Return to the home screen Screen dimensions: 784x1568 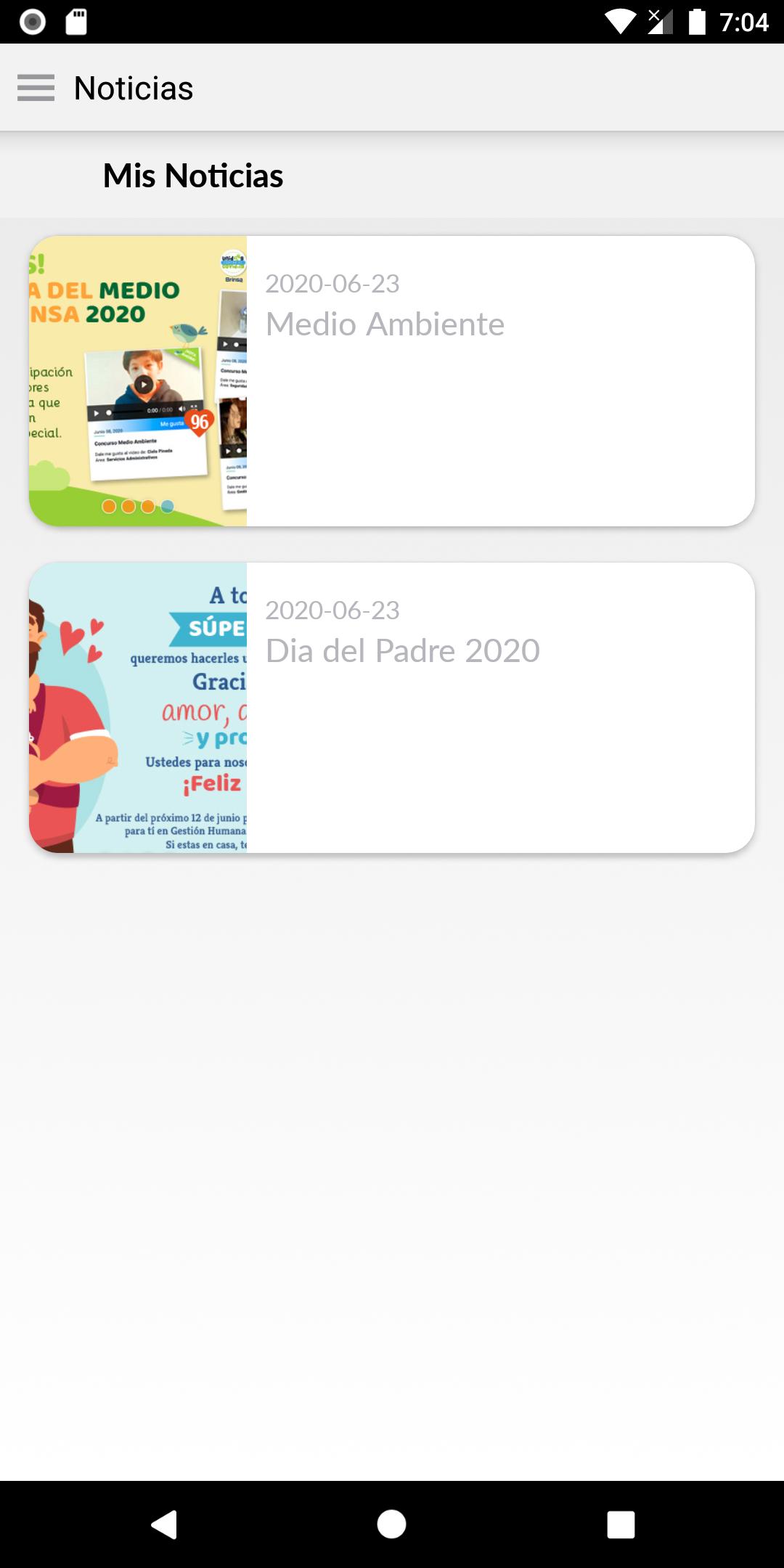click(x=392, y=1524)
